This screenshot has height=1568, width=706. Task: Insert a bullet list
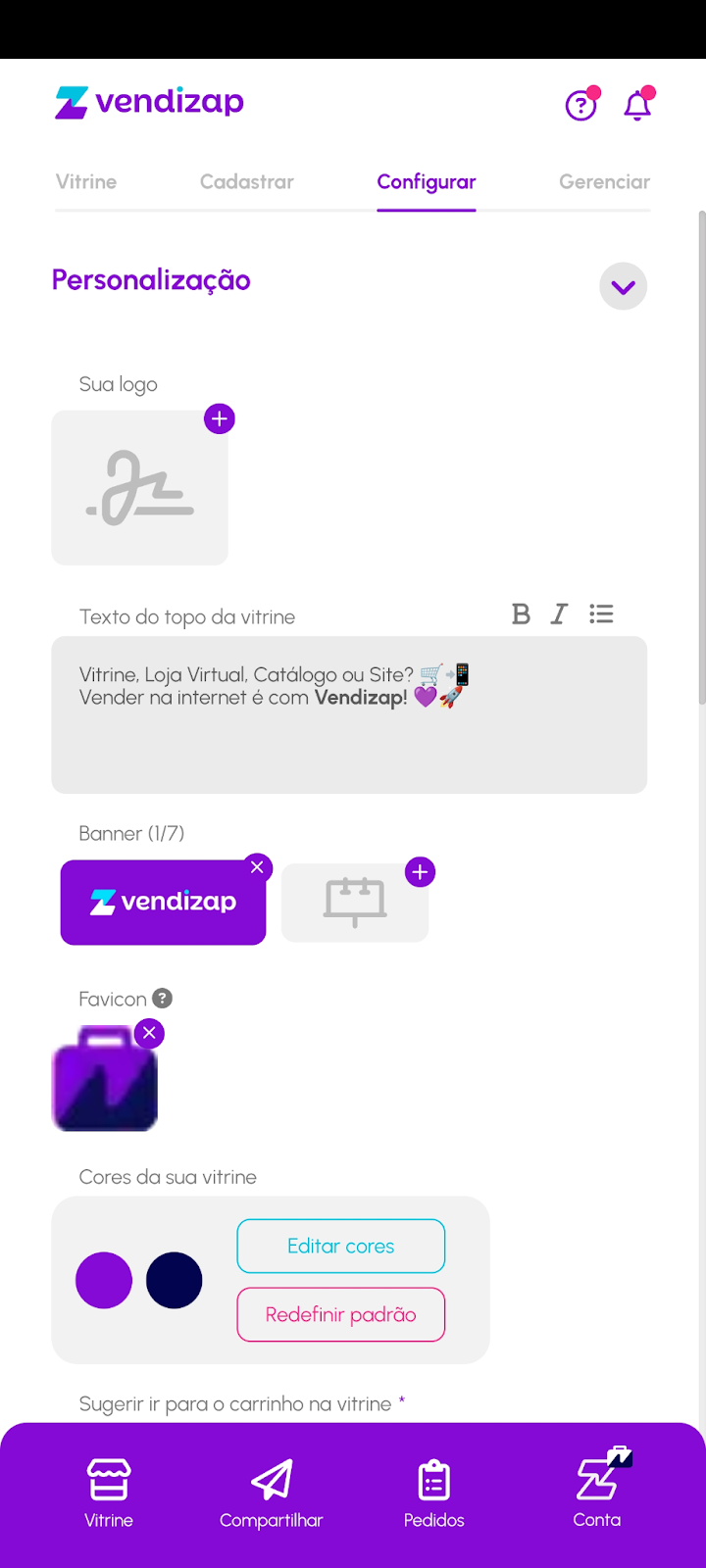pos(601,614)
